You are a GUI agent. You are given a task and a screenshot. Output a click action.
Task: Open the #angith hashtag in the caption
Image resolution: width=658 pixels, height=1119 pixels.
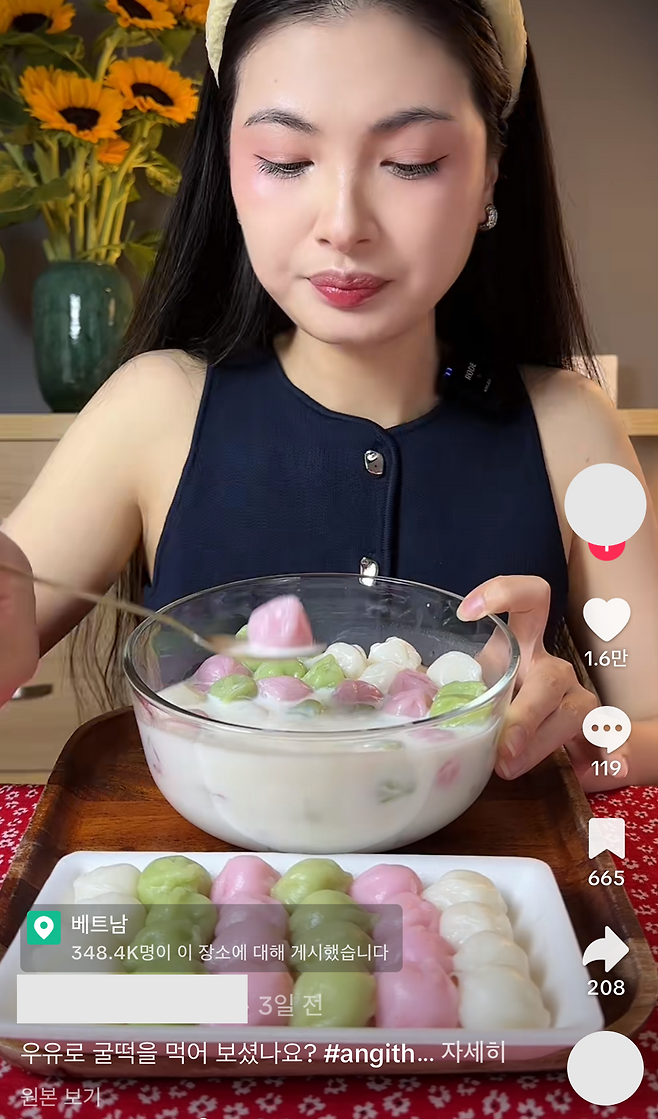point(372,1052)
